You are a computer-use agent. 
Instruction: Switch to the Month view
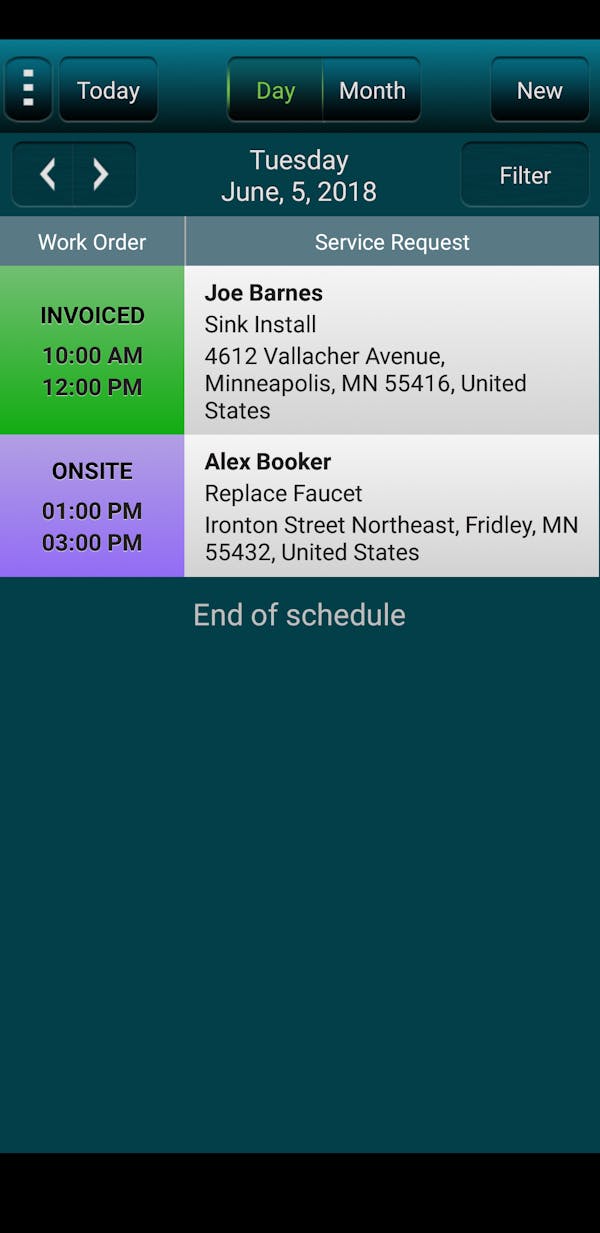pos(372,90)
